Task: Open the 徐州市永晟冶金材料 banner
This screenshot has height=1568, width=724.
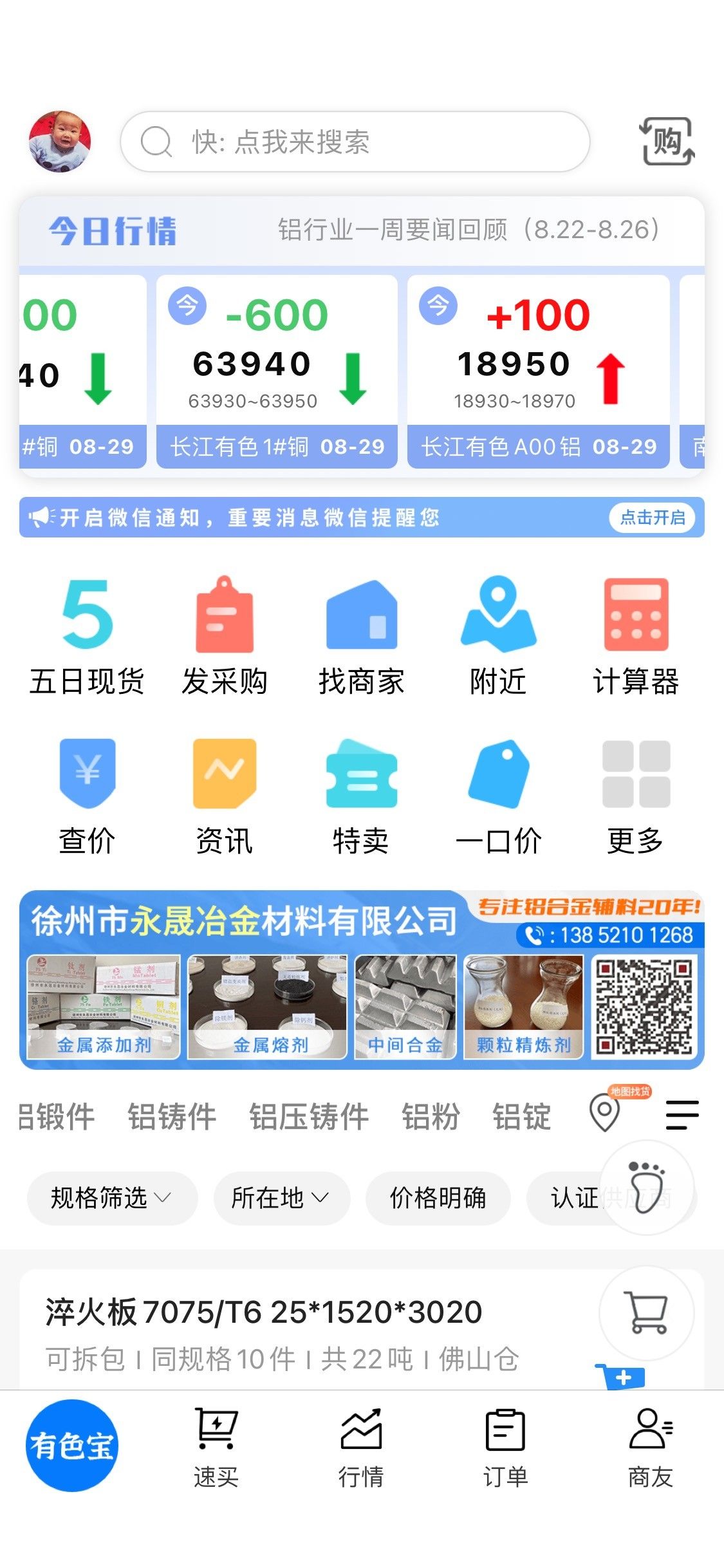Action: click(x=361, y=979)
